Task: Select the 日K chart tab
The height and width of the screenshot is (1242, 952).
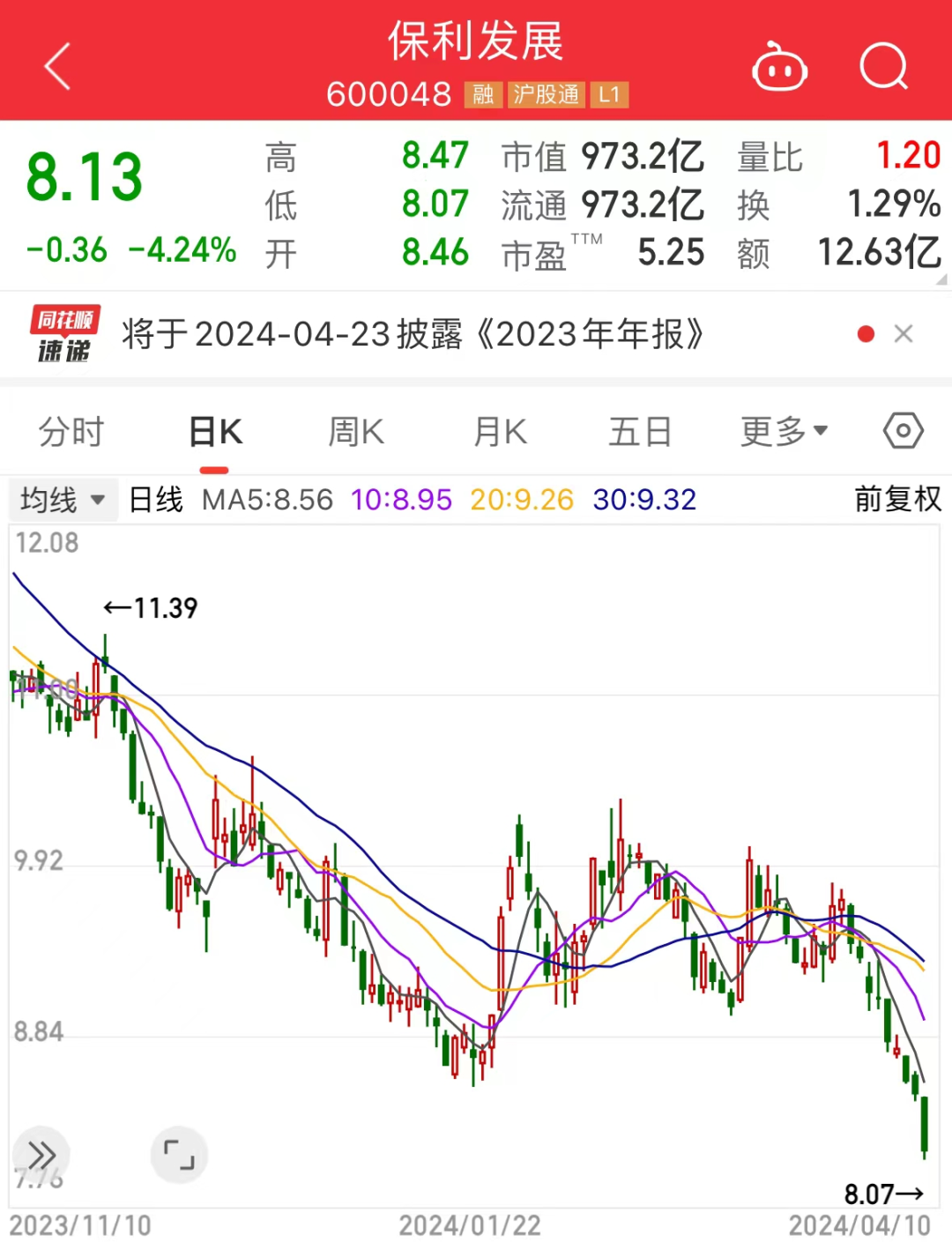Action: pyautogui.click(x=215, y=432)
